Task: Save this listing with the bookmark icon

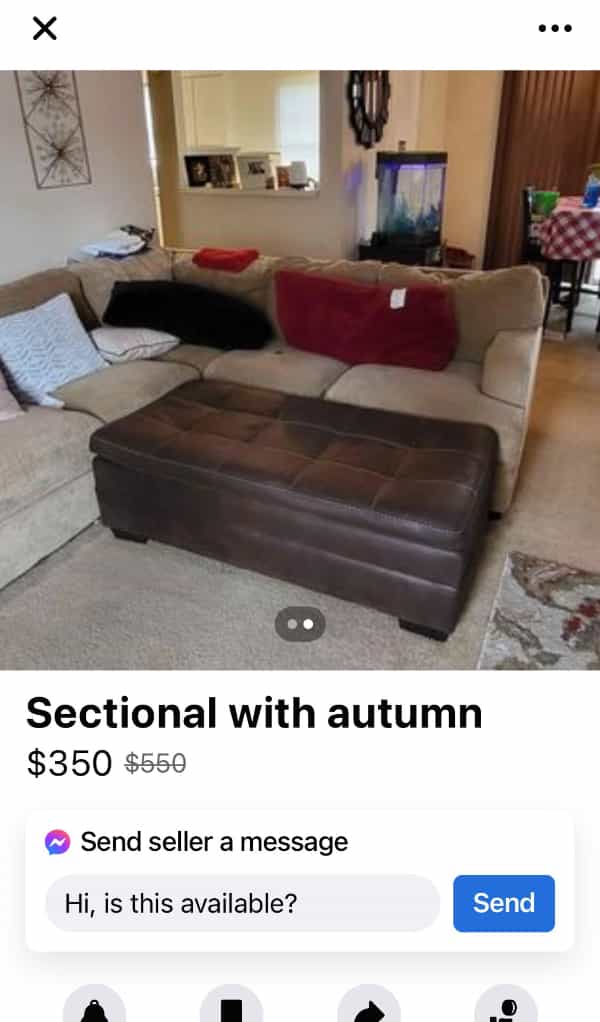Action: (x=231, y=1008)
